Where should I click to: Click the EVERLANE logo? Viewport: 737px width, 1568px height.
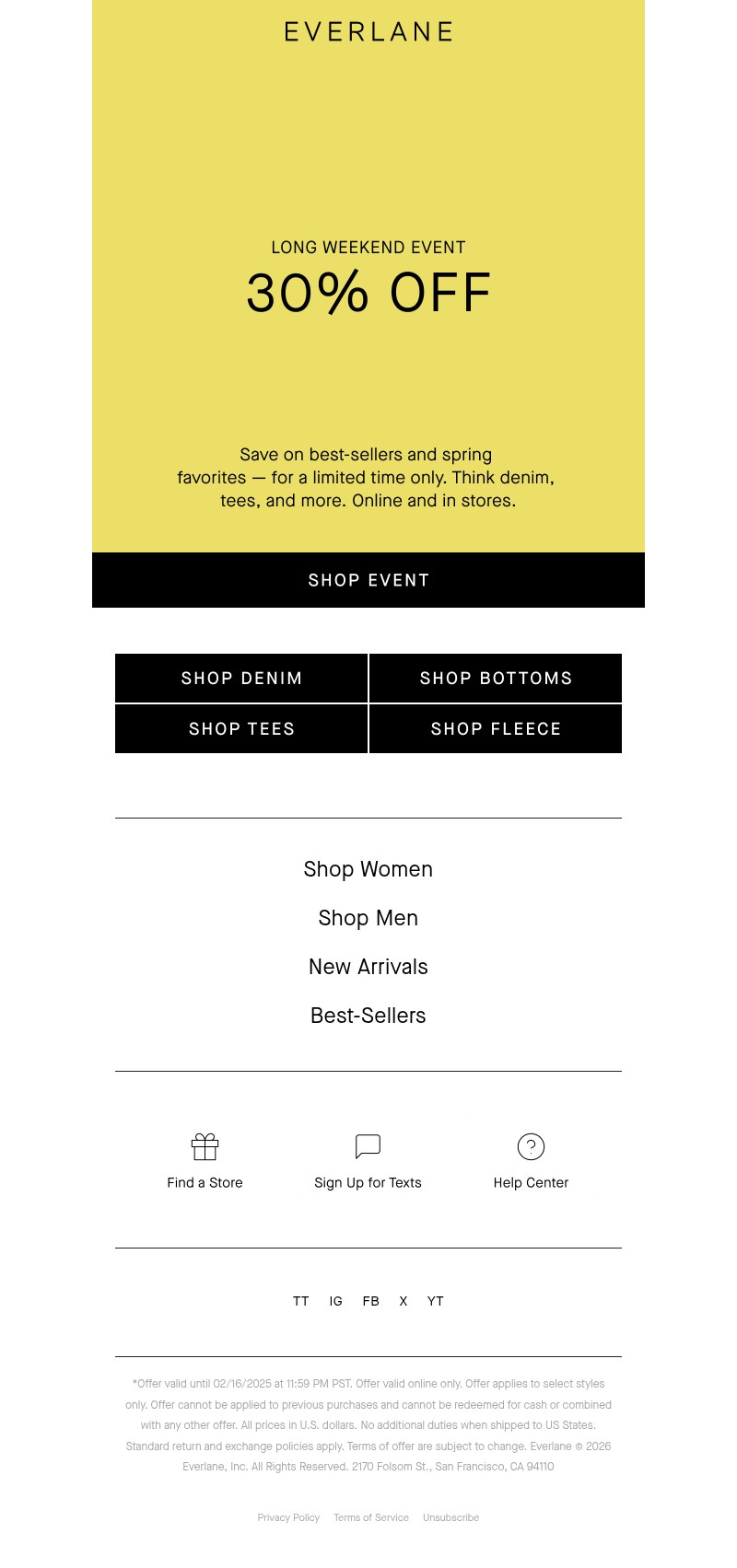[368, 31]
